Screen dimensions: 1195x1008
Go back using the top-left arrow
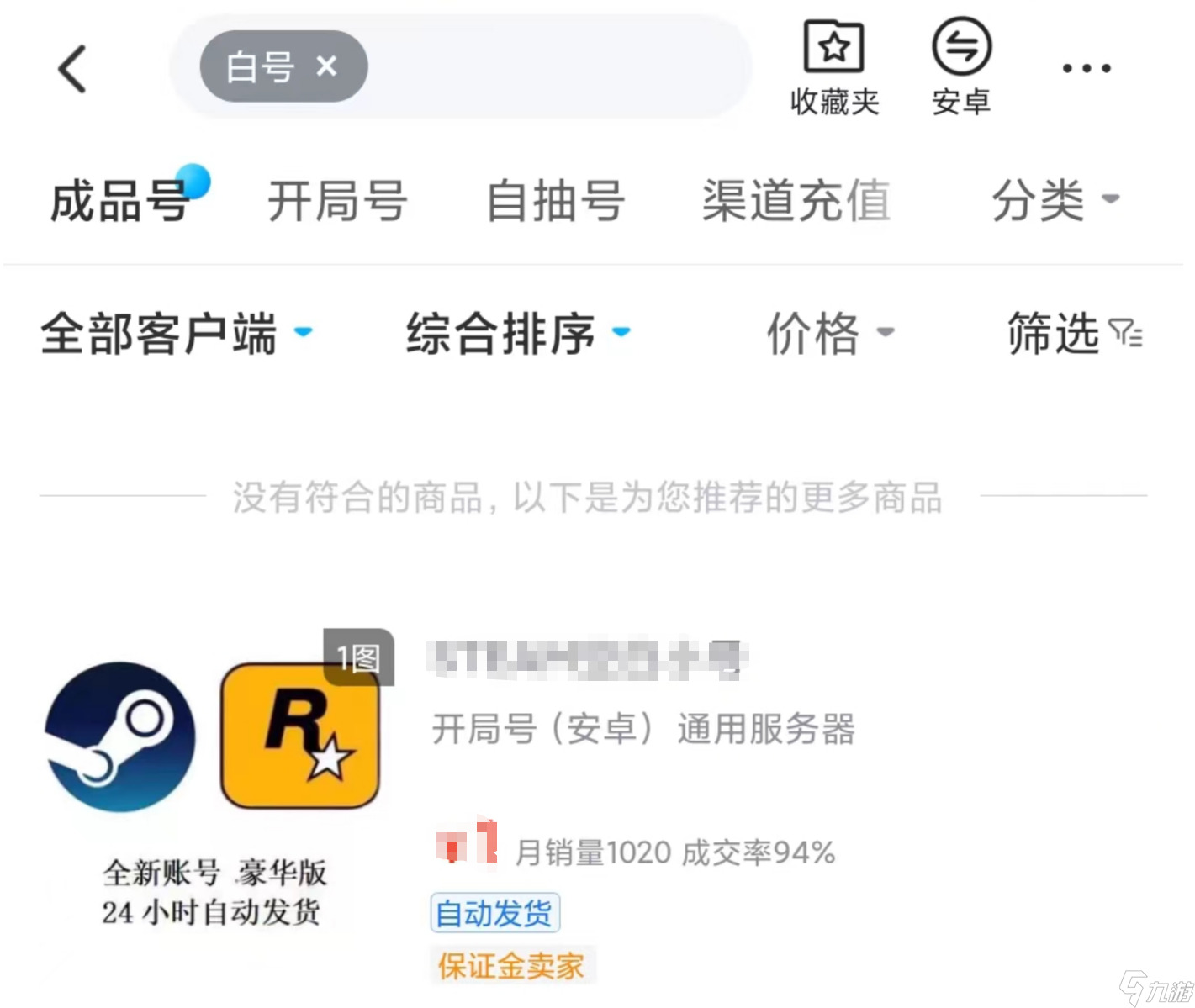(72, 69)
